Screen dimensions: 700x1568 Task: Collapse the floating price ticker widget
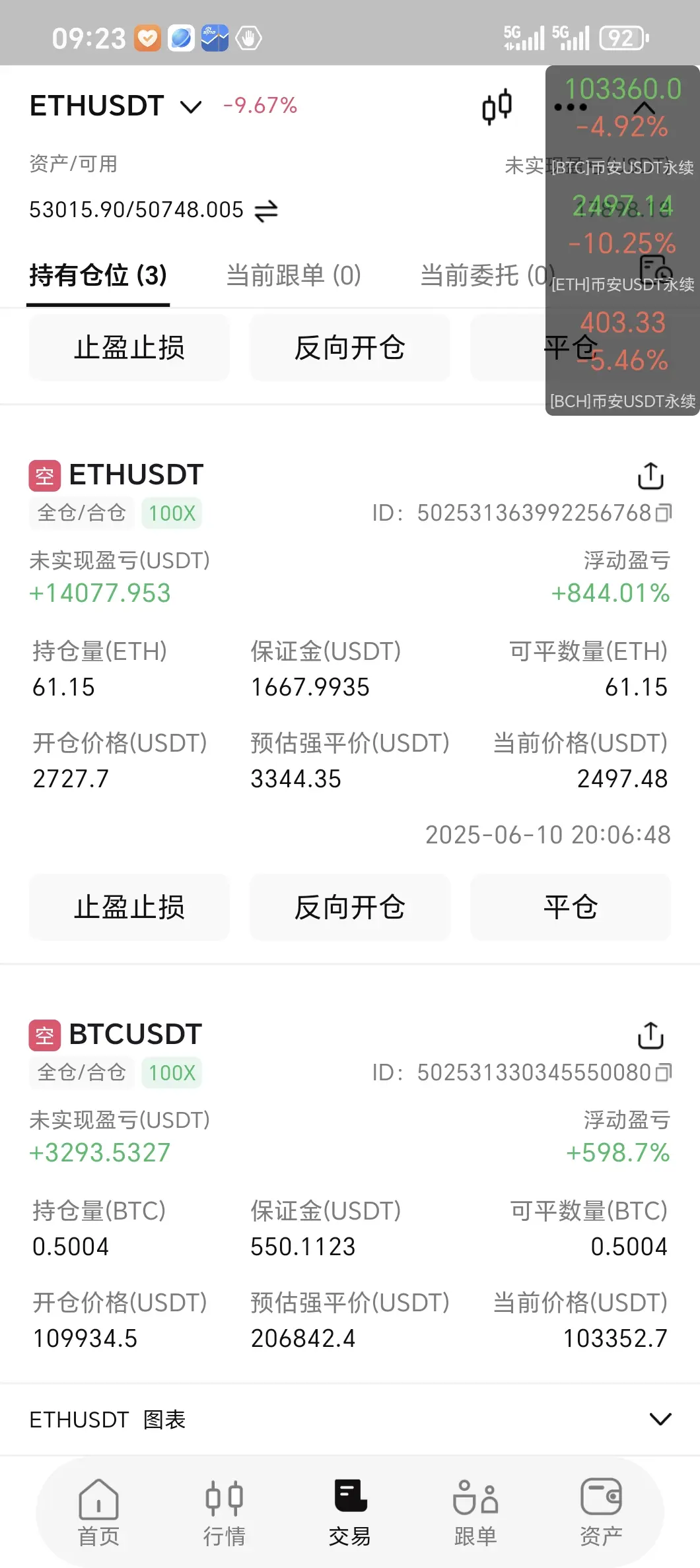[x=645, y=108]
